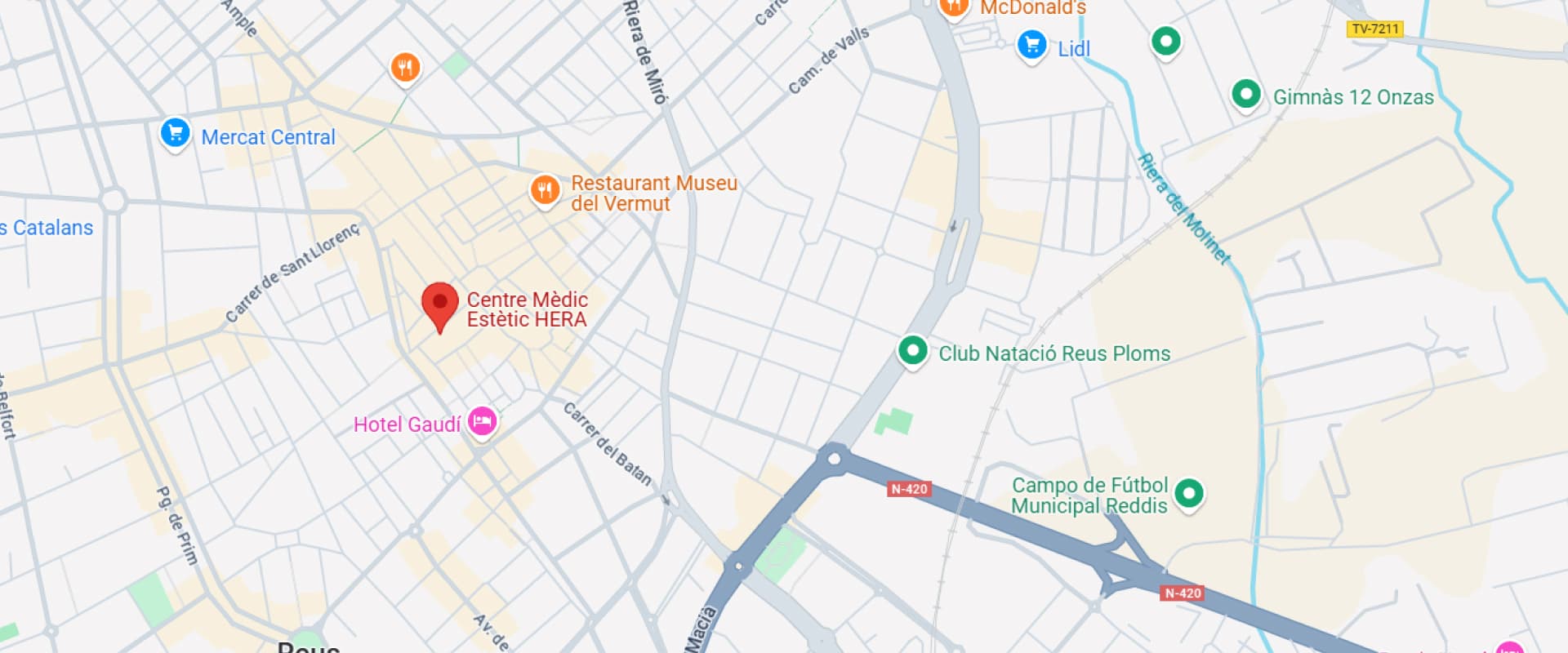The width and height of the screenshot is (1568, 653).
Task: Open the Lidl store marker
Action: (x=1031, y=45)
